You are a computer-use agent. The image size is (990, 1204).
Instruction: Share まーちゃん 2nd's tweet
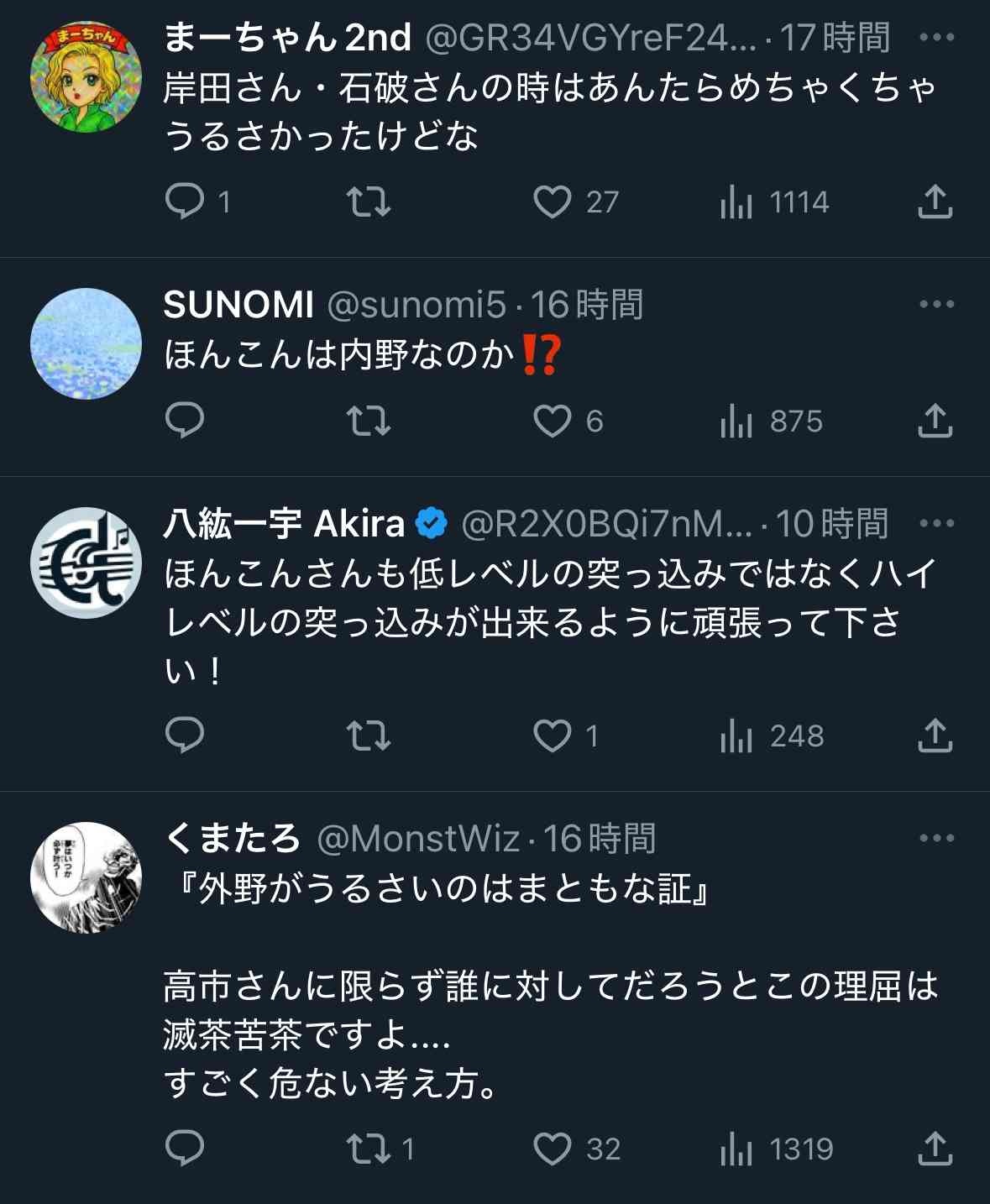[935, 202]
